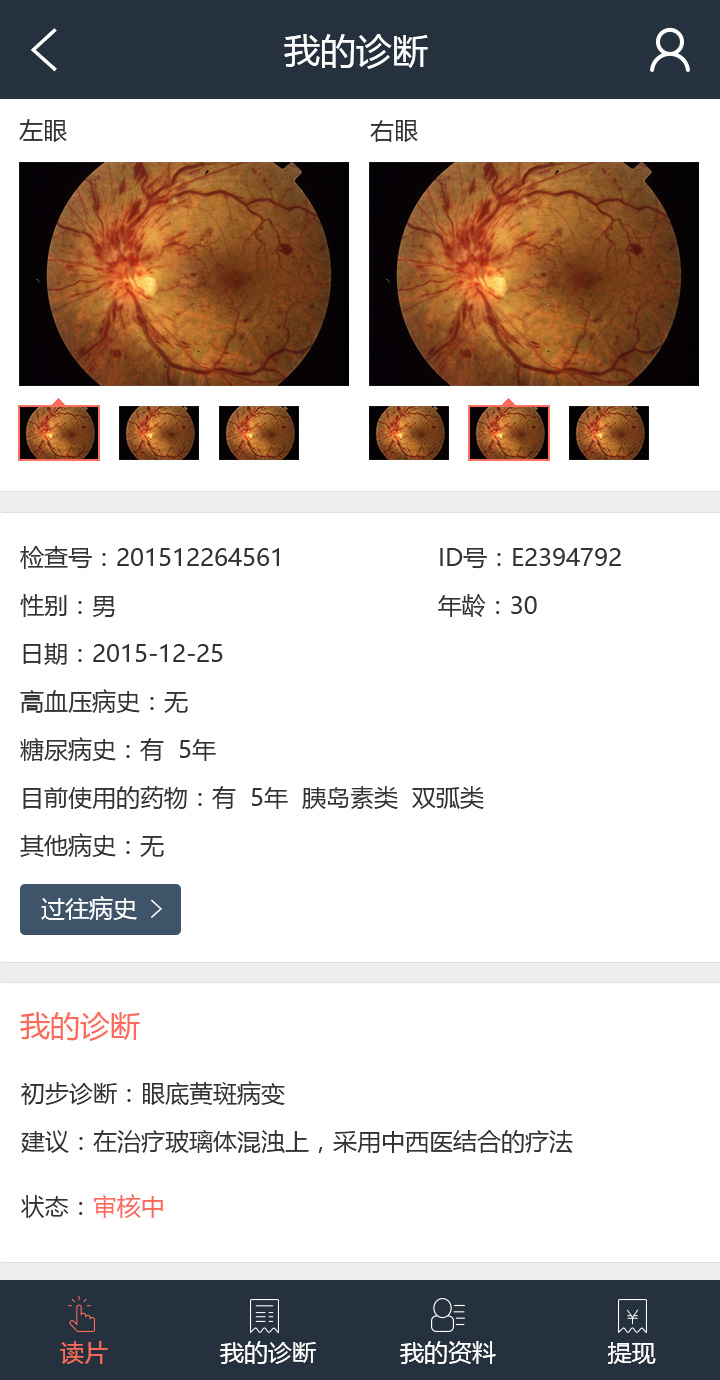Open the user profile icon
Viewport: 720px width, 1380px height.
pos(669,50)
